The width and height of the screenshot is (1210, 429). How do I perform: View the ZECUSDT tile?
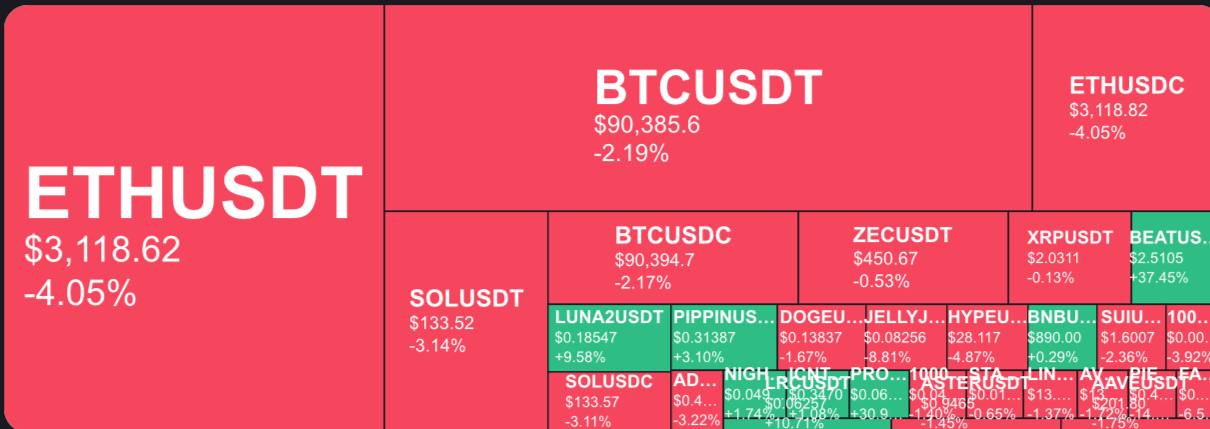902,258
